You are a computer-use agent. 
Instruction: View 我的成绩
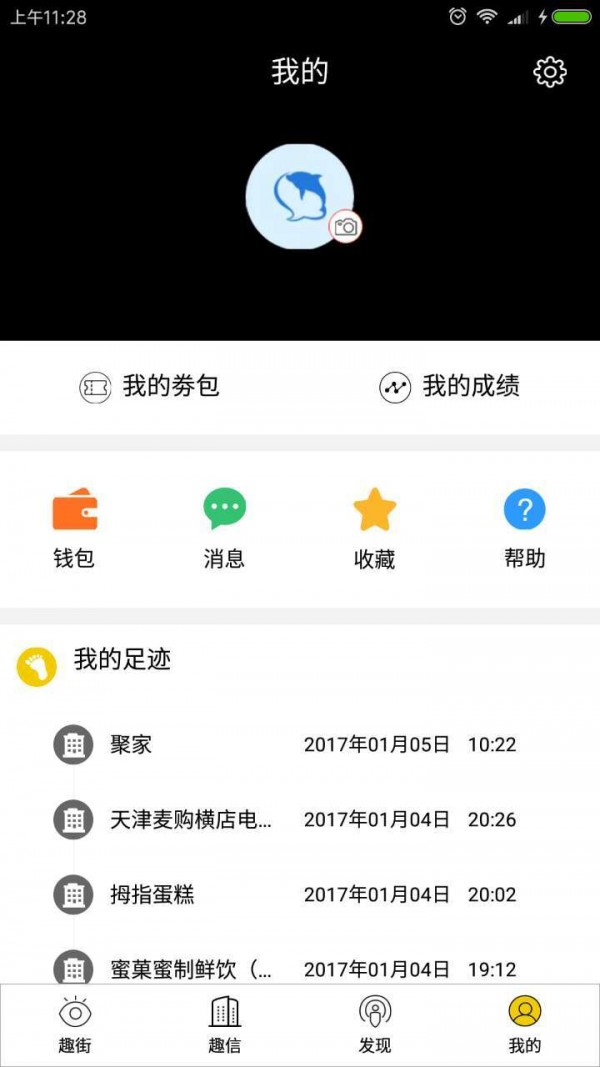click(450, 387)
